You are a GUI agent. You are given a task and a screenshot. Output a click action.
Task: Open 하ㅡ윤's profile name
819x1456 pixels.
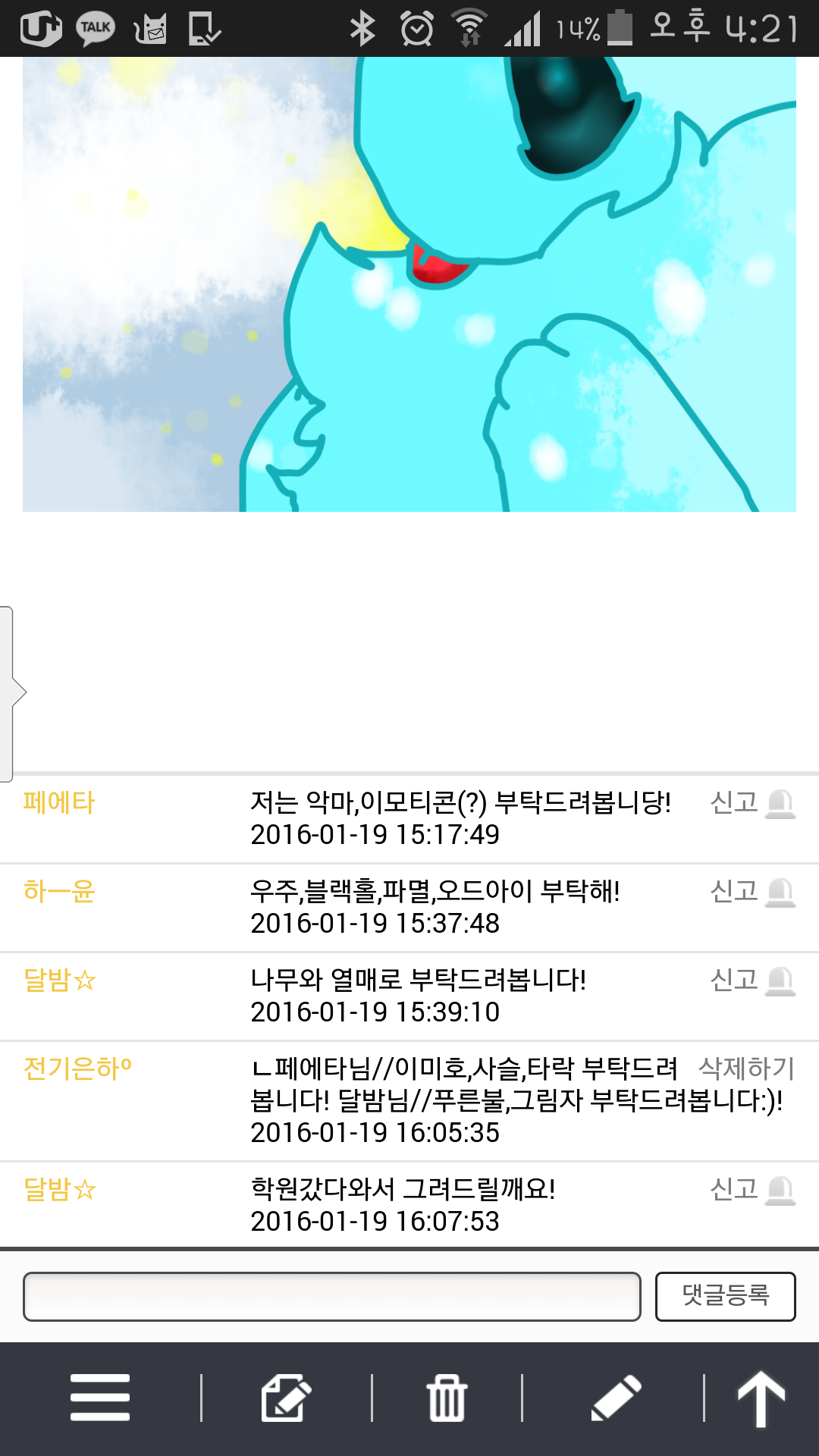[59, 892]
